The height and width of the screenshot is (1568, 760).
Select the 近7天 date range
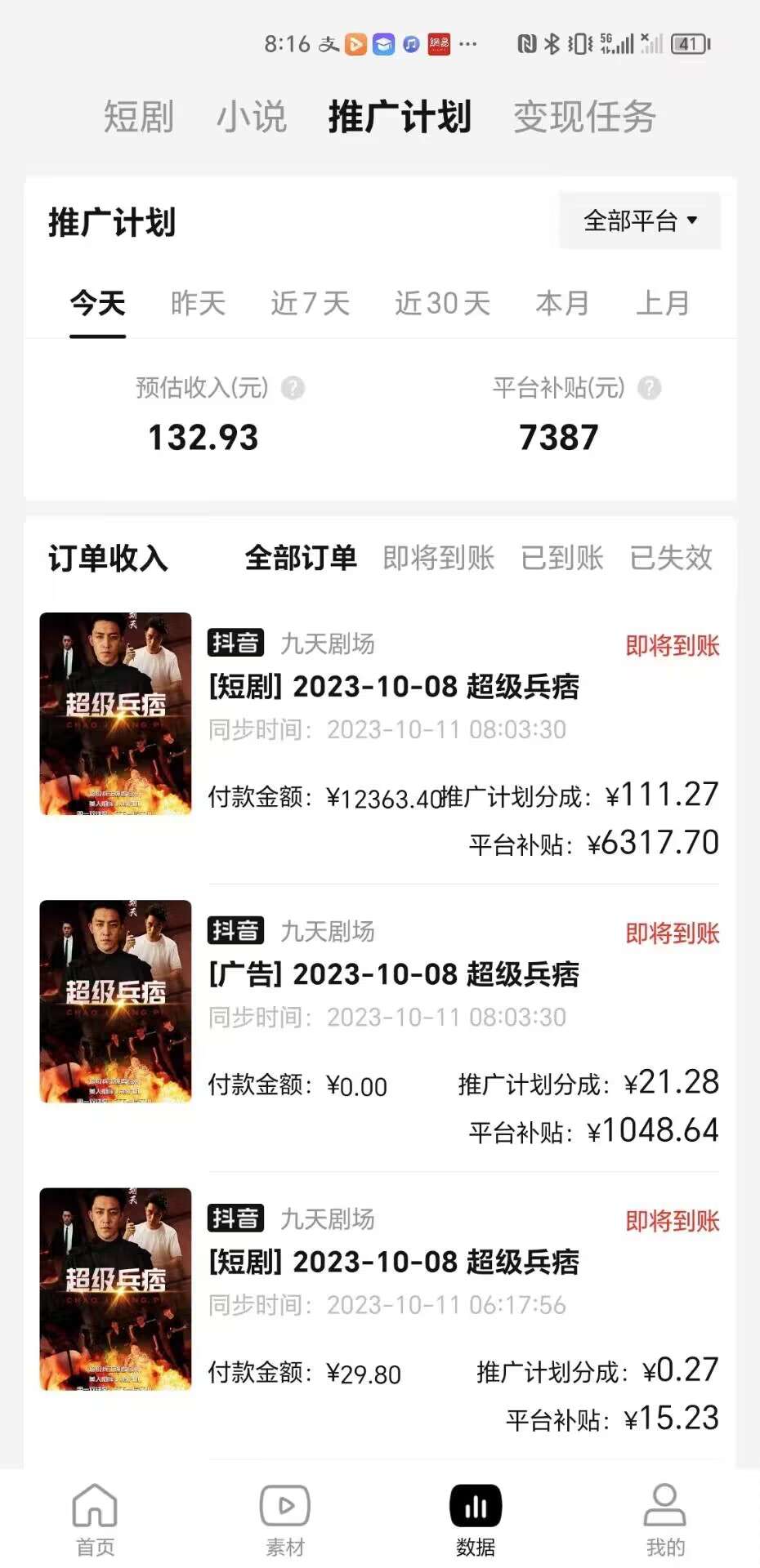coord(311,303)
